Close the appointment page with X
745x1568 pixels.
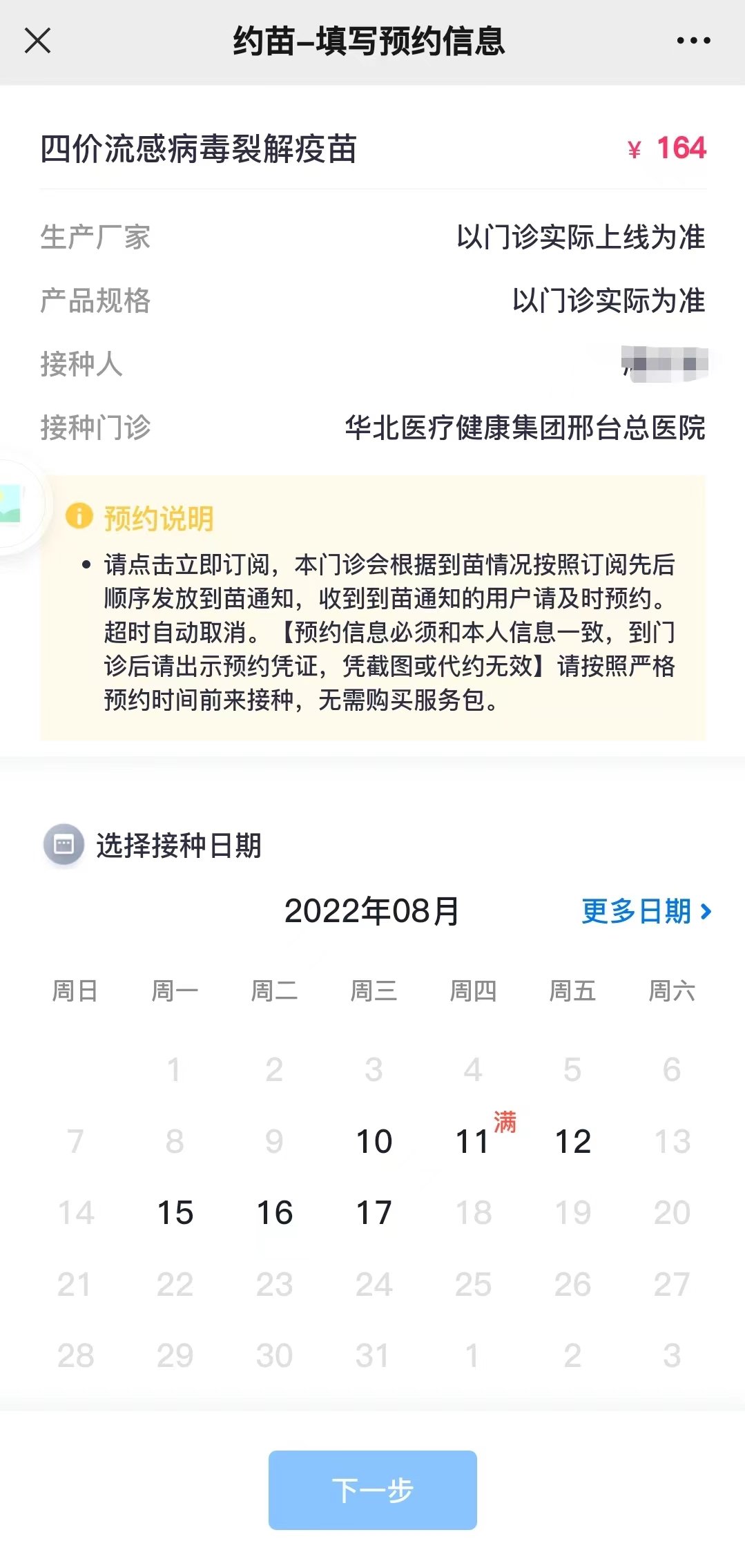point(38,41)
